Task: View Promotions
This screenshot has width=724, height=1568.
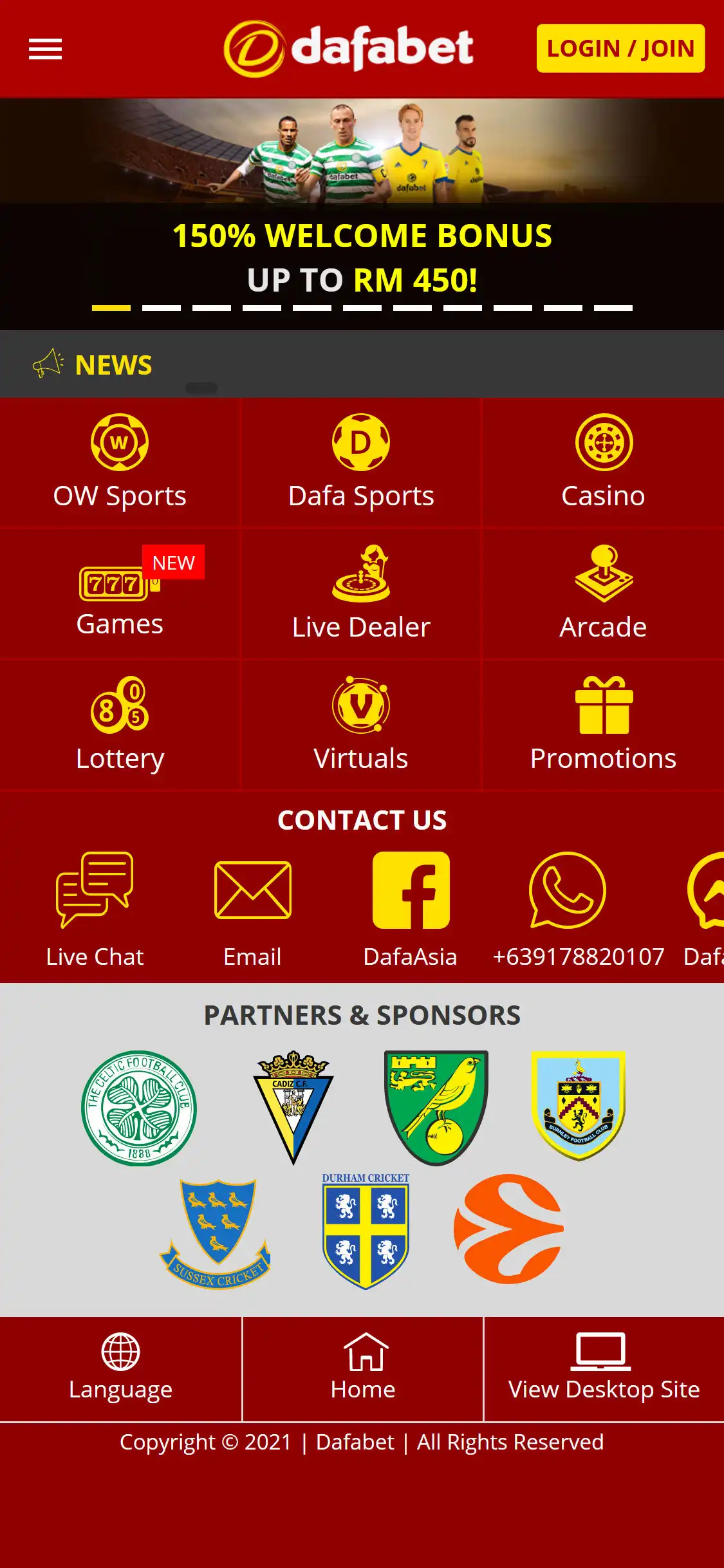Action: (603, 725)
